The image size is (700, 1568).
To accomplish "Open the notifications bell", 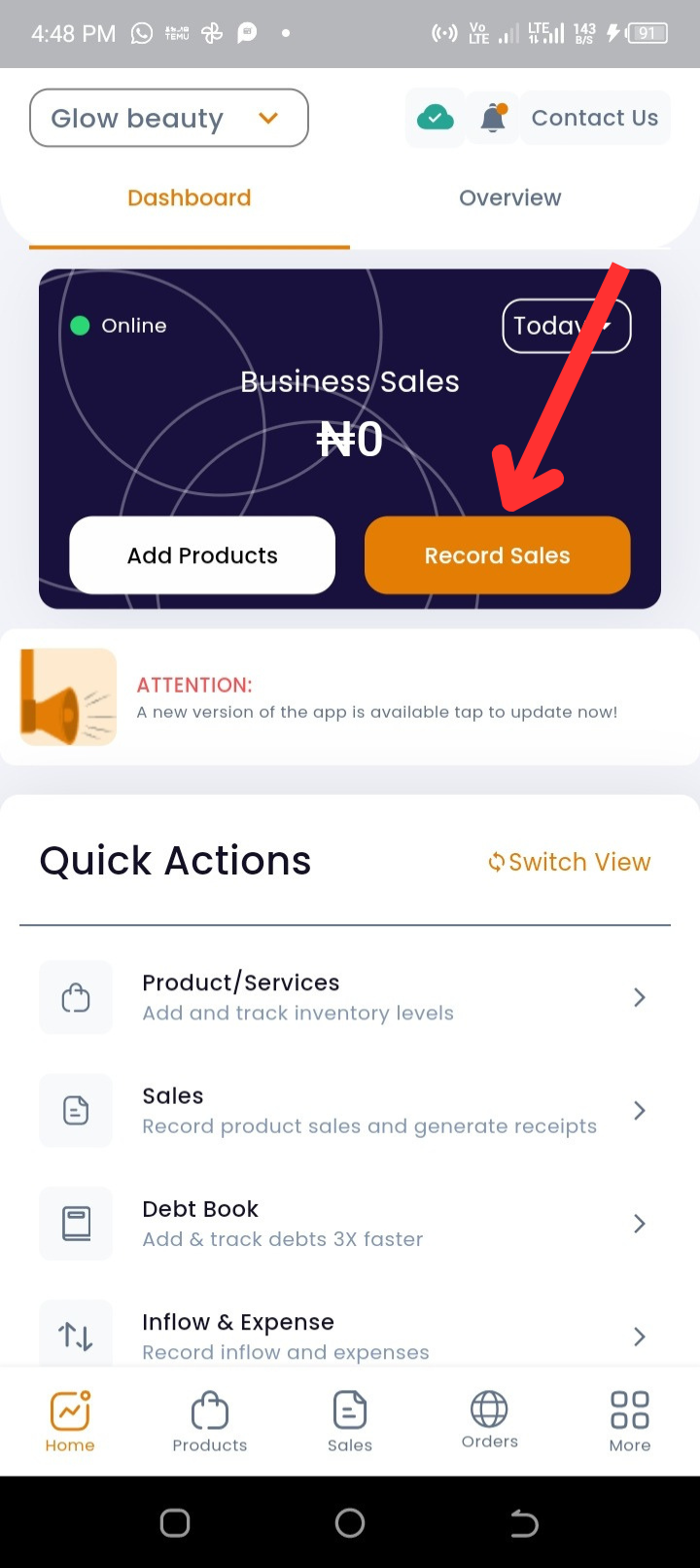I will point(493,118).
